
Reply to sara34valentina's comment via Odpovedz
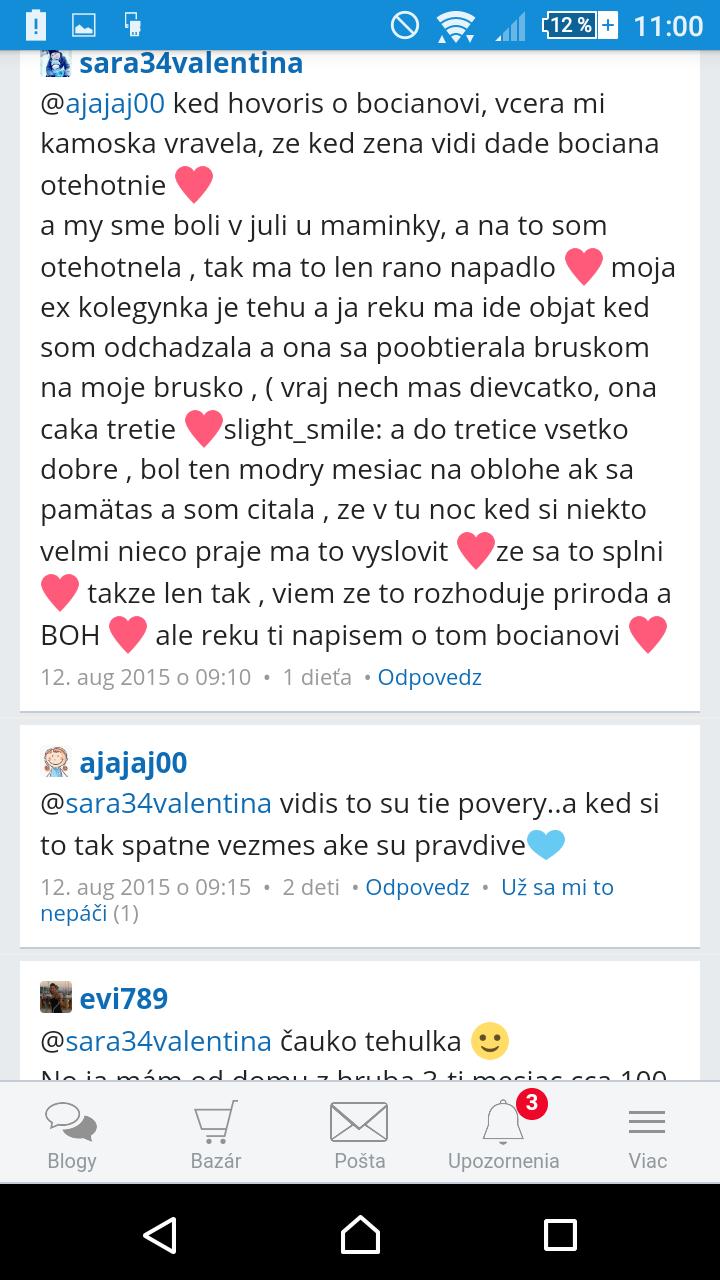click(x=430, y=678)
